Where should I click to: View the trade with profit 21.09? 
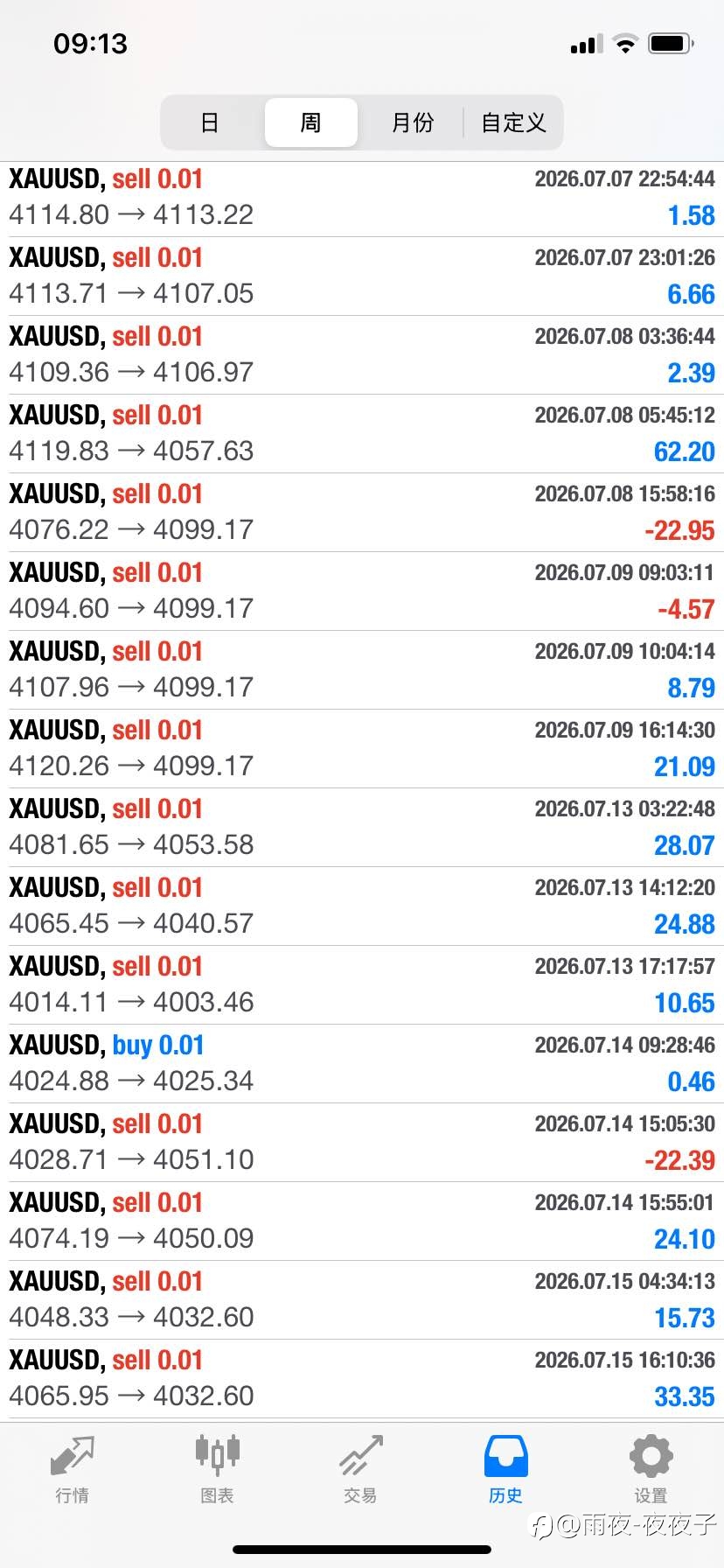point(362,749)
